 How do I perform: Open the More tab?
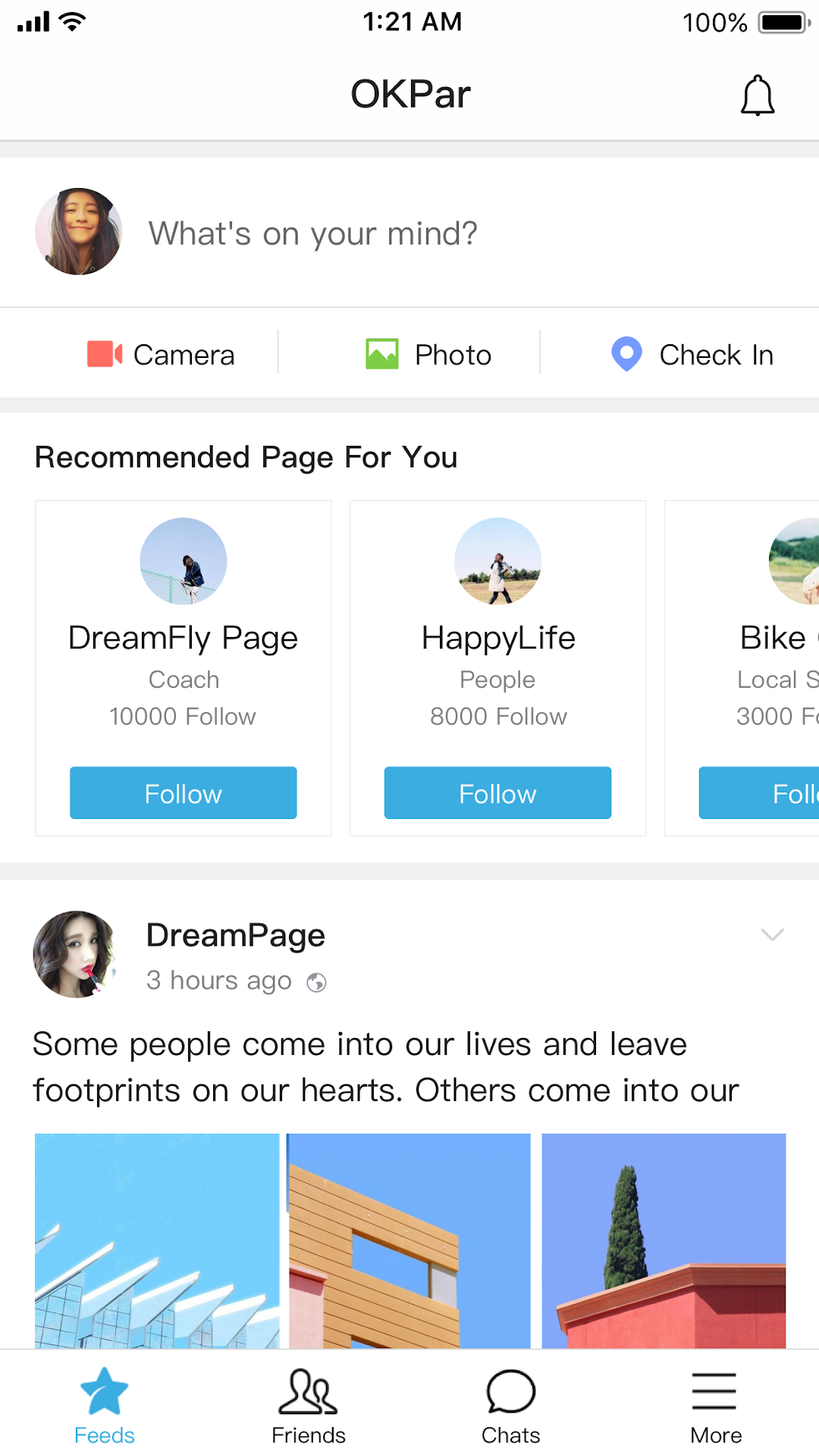click(715, 1406)
